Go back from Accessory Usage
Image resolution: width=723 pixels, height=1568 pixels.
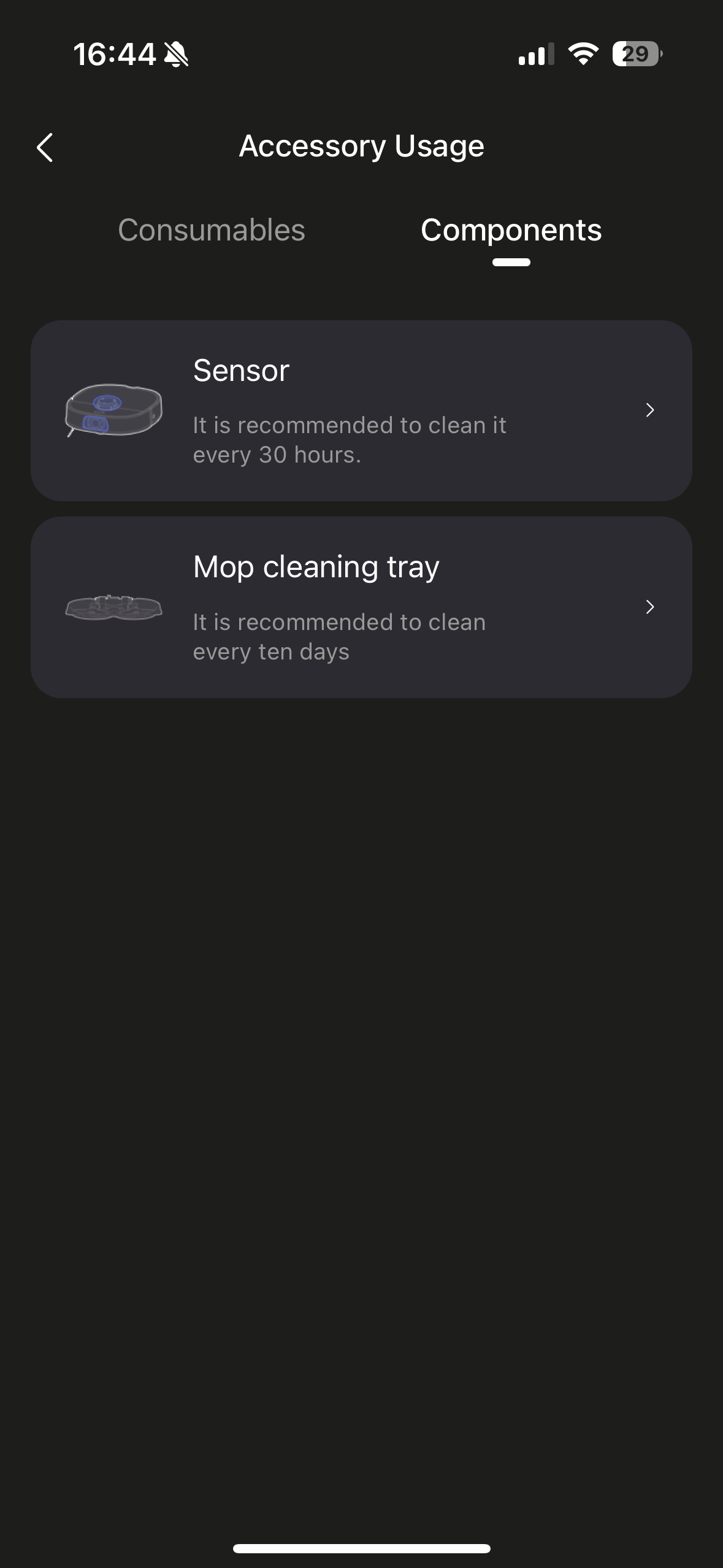45,147
